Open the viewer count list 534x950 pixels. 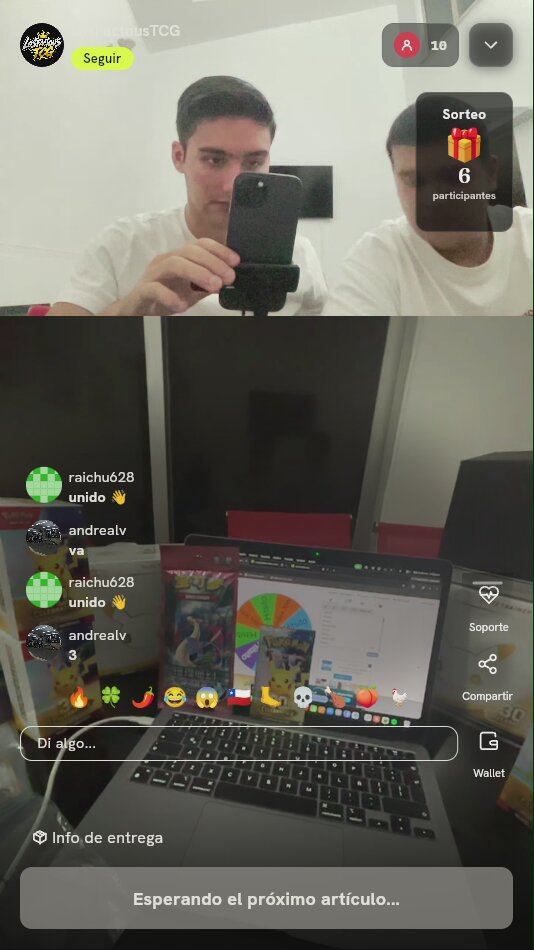(420, 45)
